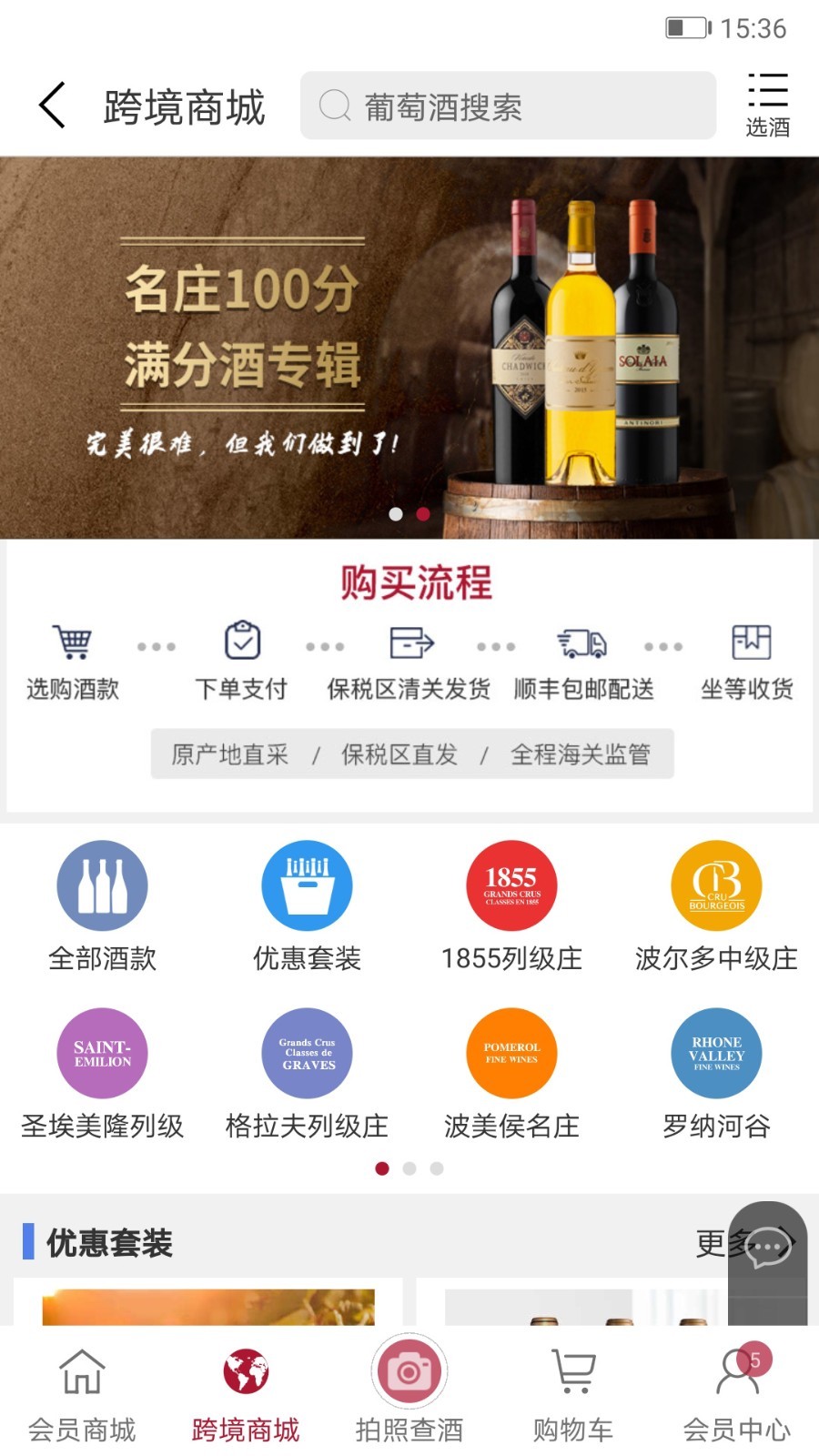The image size is (819, 1456).
Task: Tap the 选购酒款 cart step in 购买流程
Action: tap(73, 657)
